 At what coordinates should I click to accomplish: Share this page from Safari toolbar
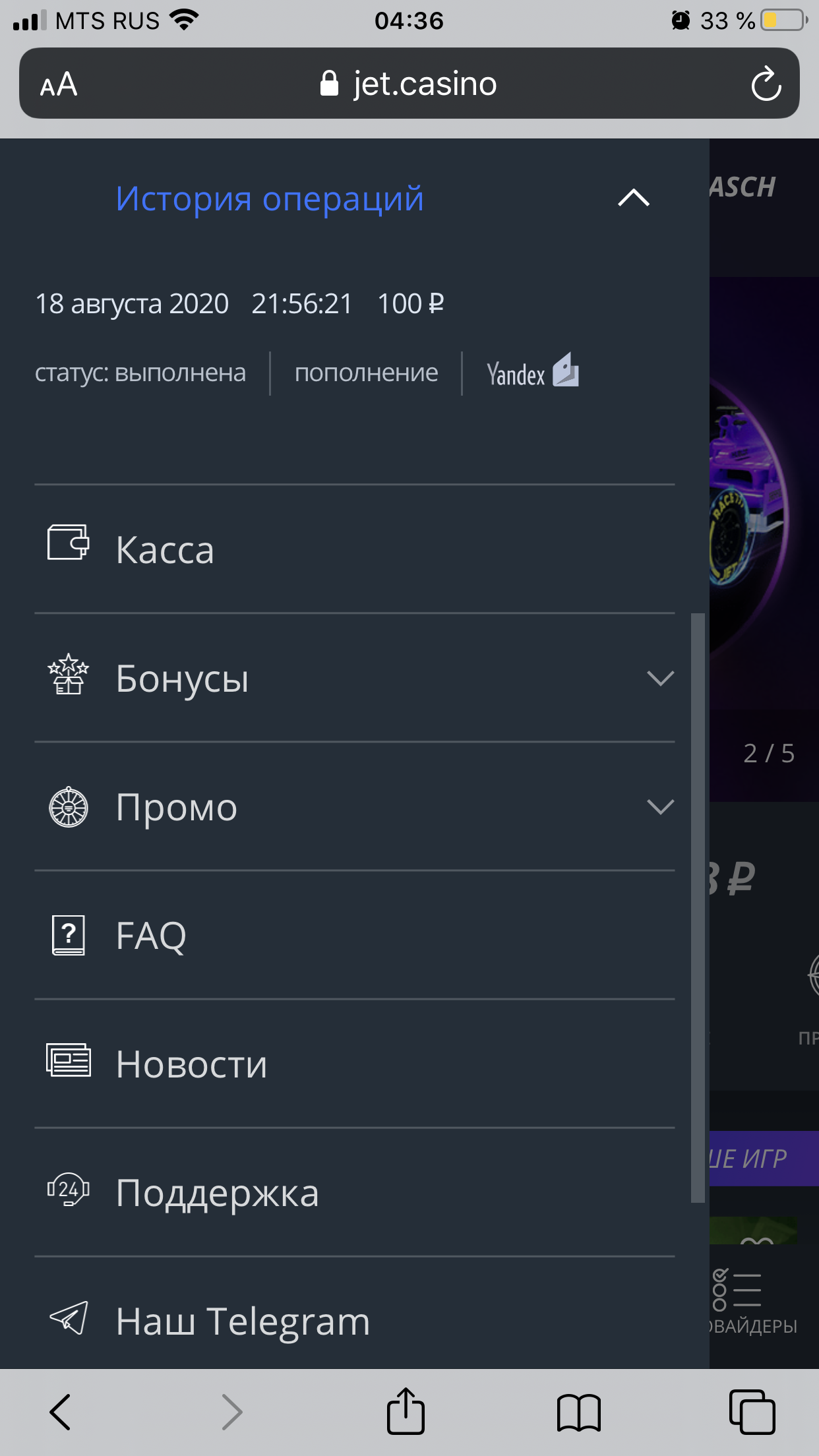405,1411
